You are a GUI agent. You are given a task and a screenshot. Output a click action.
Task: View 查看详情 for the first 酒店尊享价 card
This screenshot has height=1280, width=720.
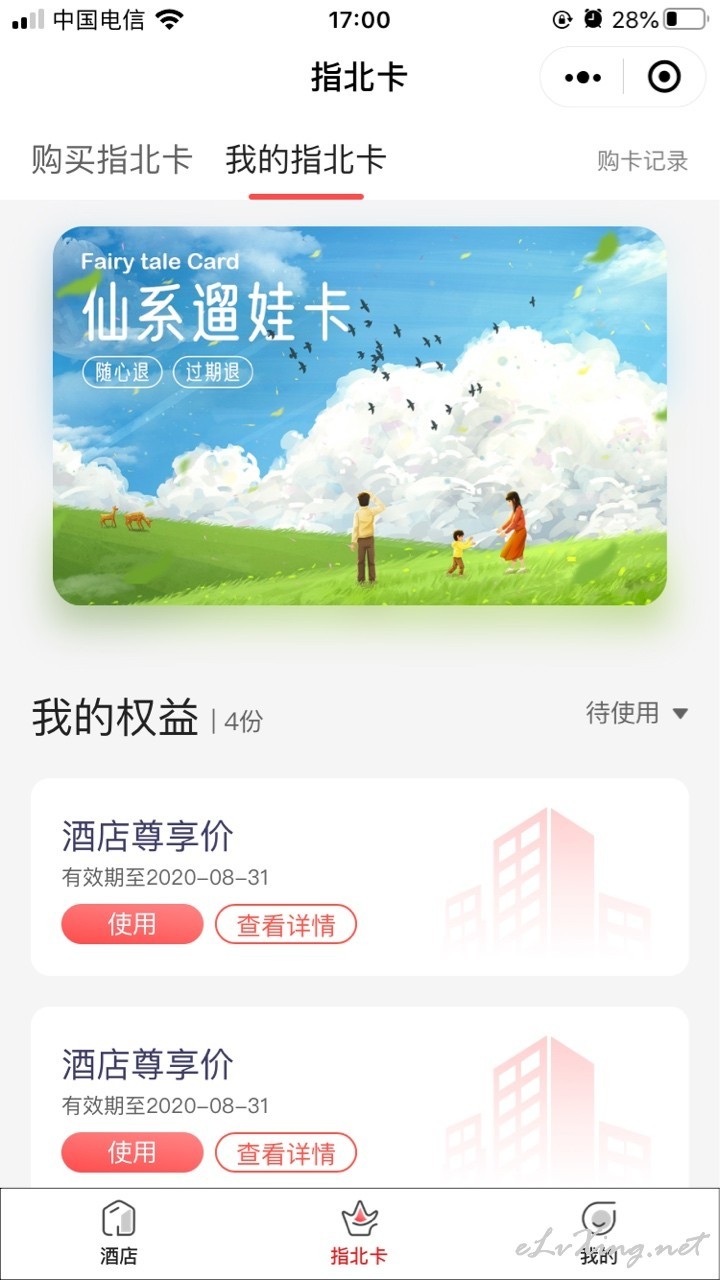286,924
